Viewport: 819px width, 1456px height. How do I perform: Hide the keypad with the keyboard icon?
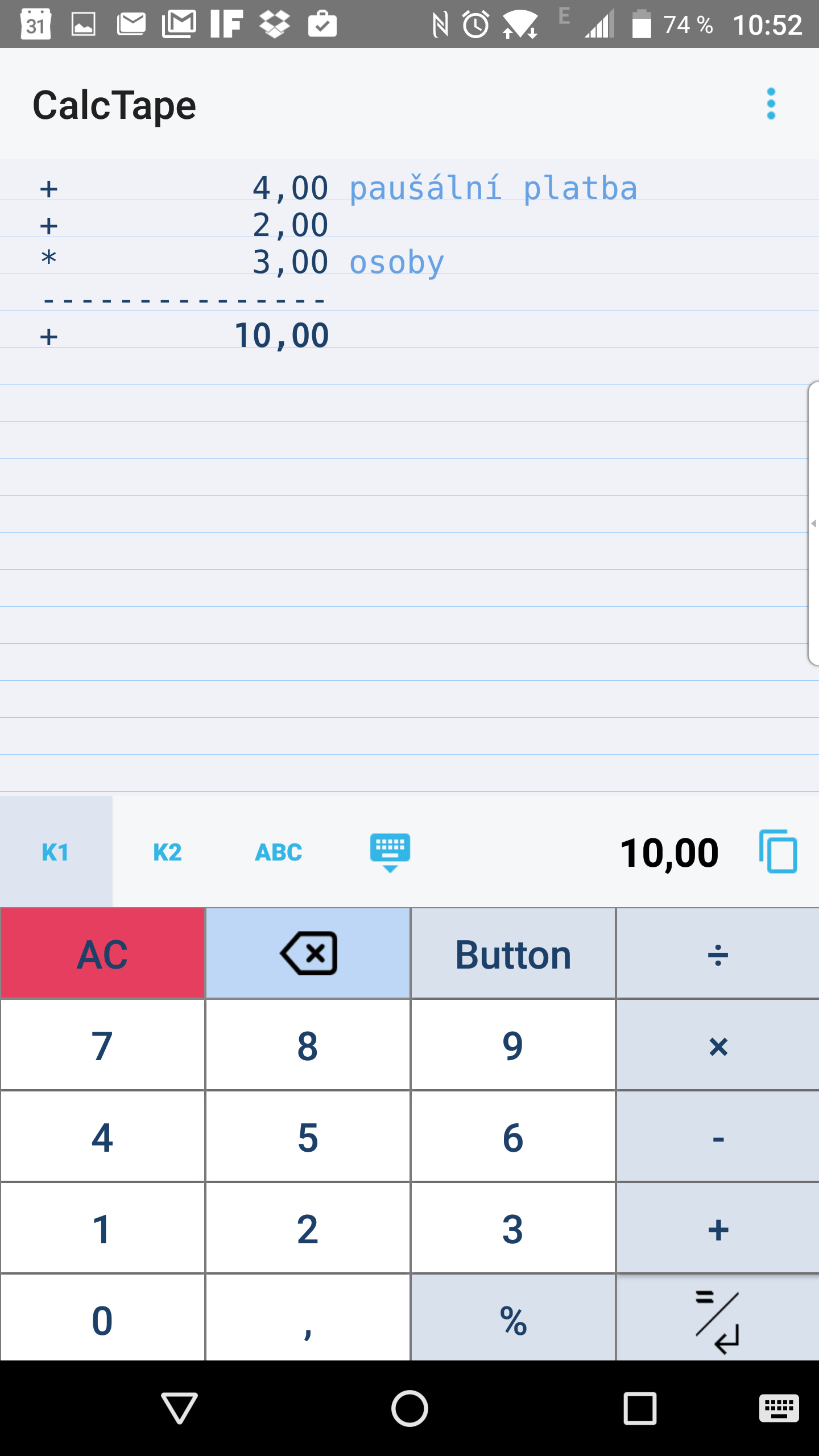(x=390, y=852)
